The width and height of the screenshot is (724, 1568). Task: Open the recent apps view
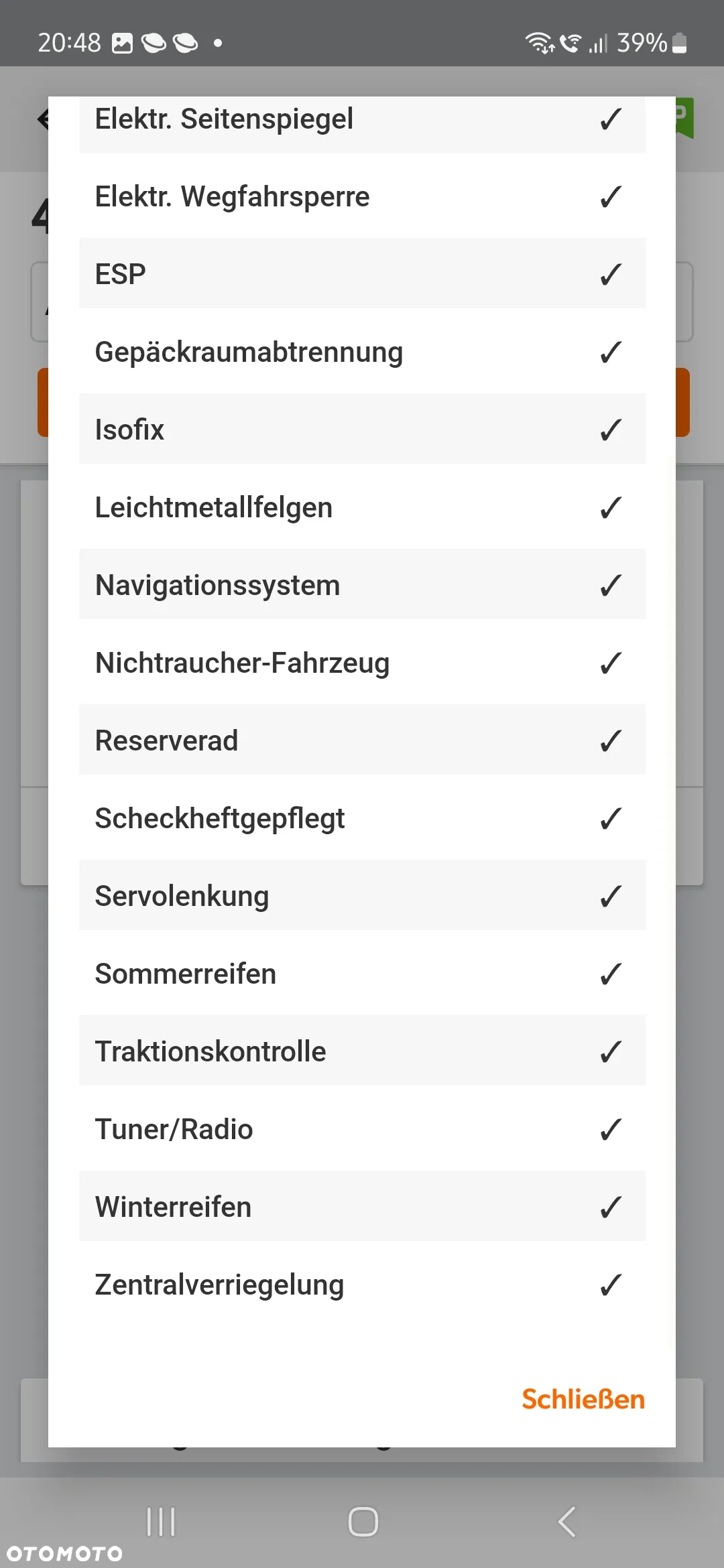[x=161, y=1522]
